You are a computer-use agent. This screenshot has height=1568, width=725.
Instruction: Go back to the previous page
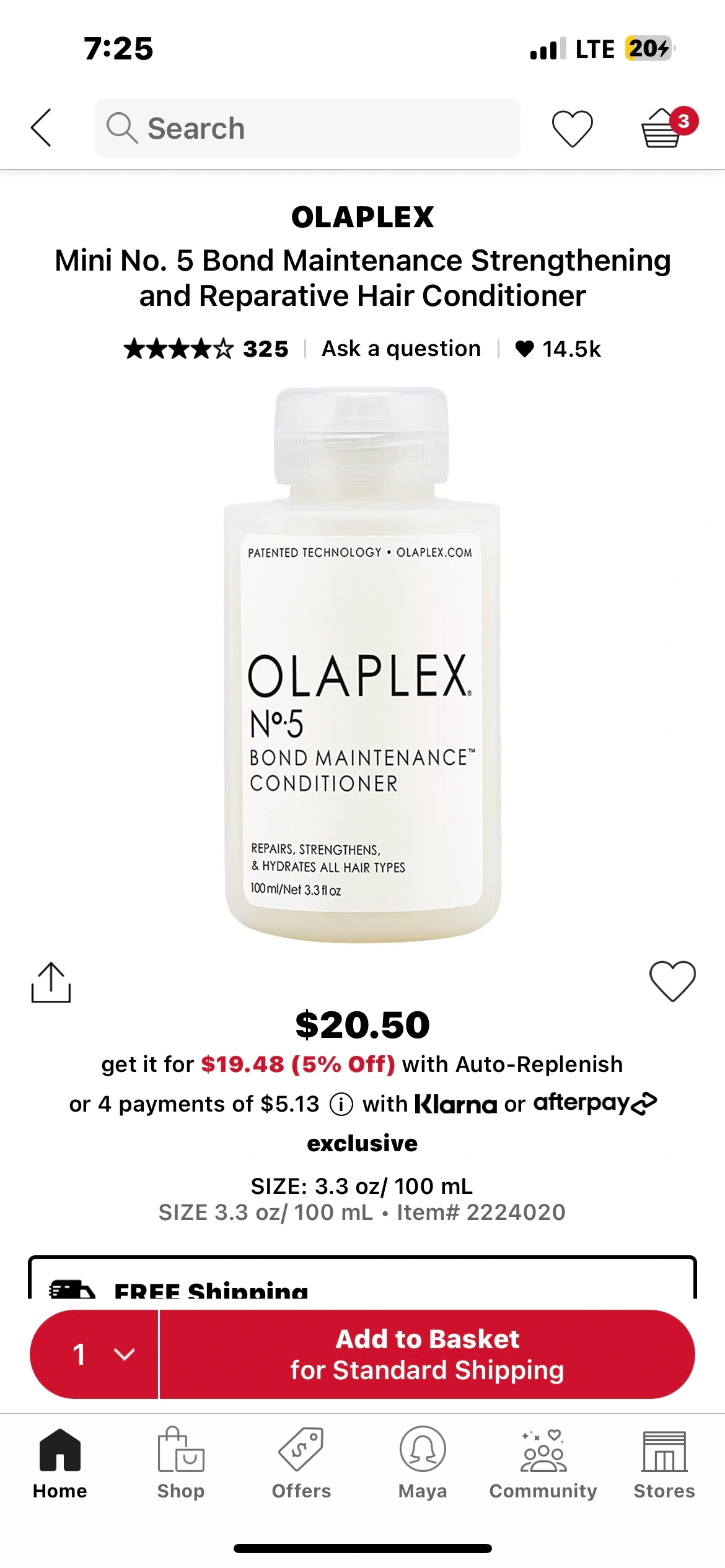tap(42, 128)
